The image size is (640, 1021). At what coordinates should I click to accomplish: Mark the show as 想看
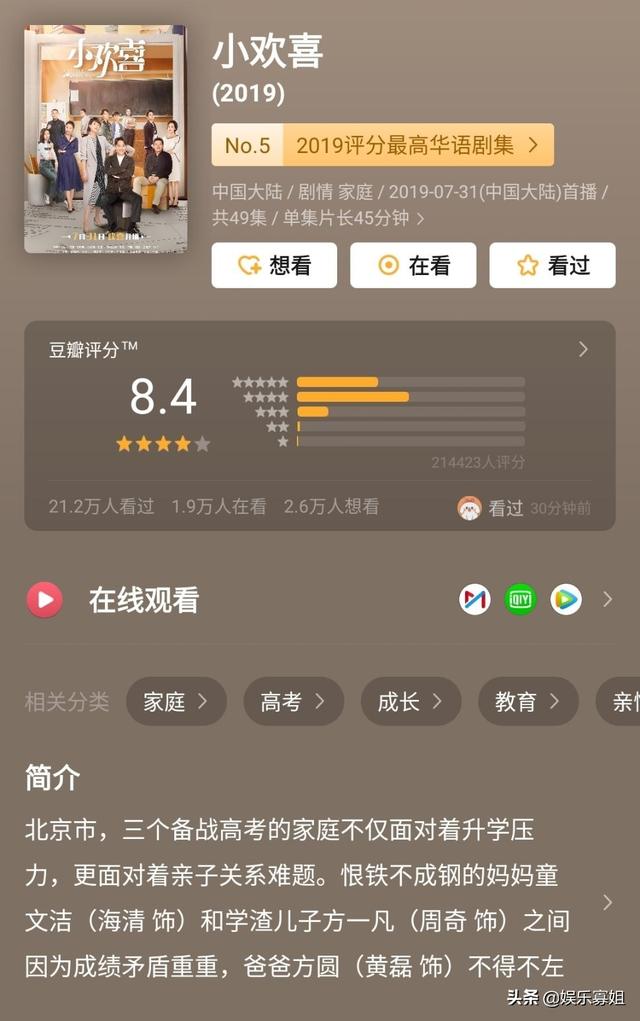274,265
